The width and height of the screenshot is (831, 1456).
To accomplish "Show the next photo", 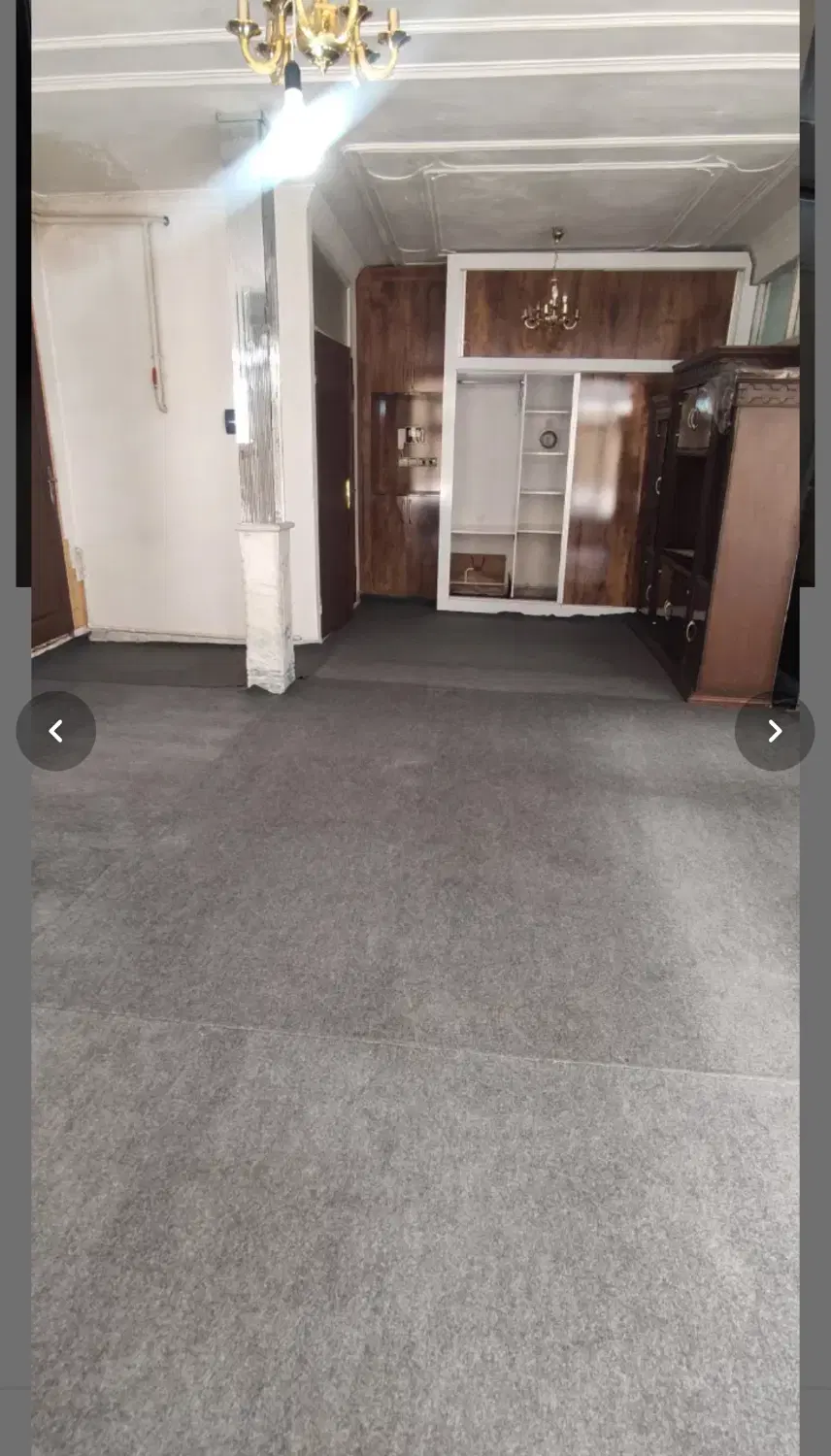I will point(775,731).
